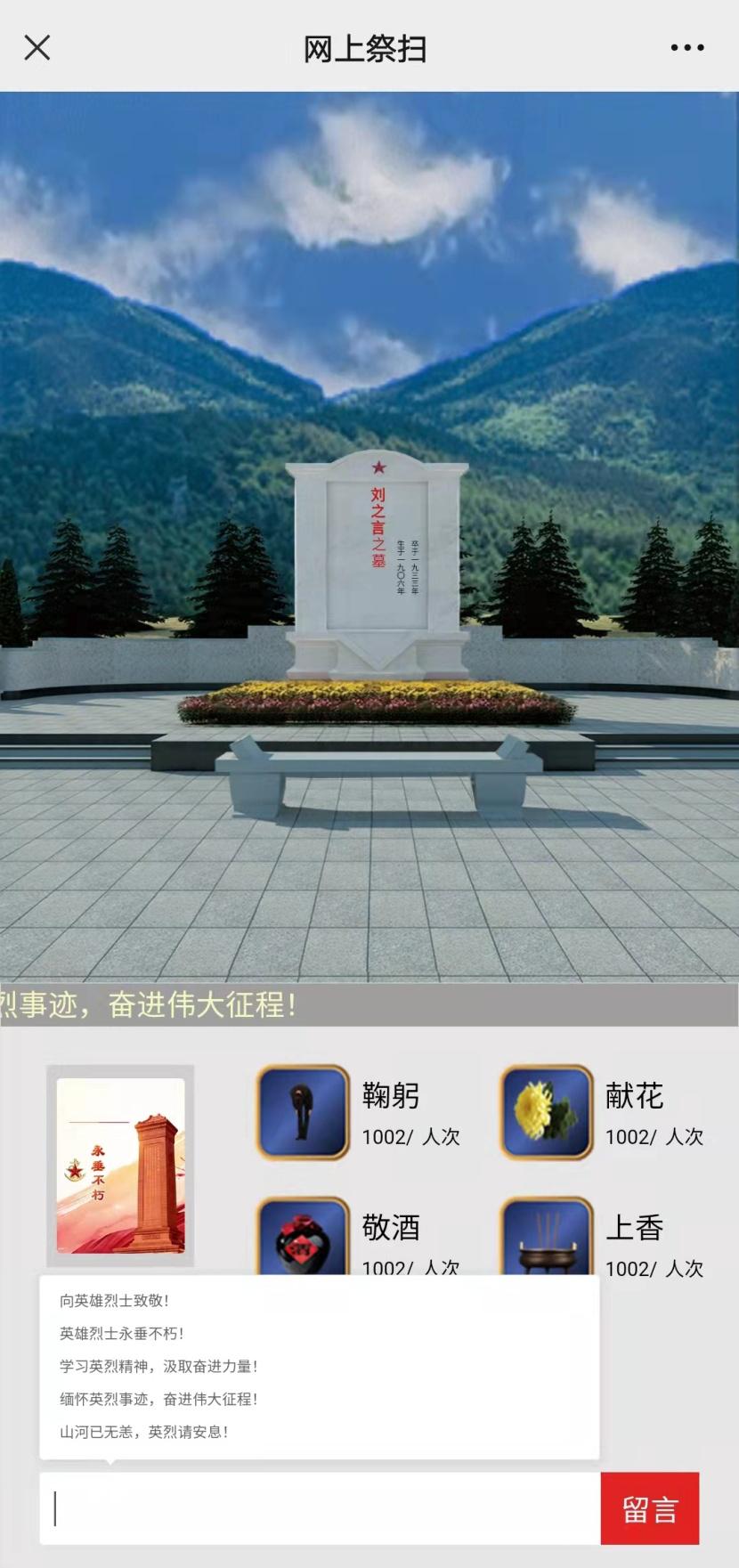Open the three-dot overflow menu

(686, 48)
